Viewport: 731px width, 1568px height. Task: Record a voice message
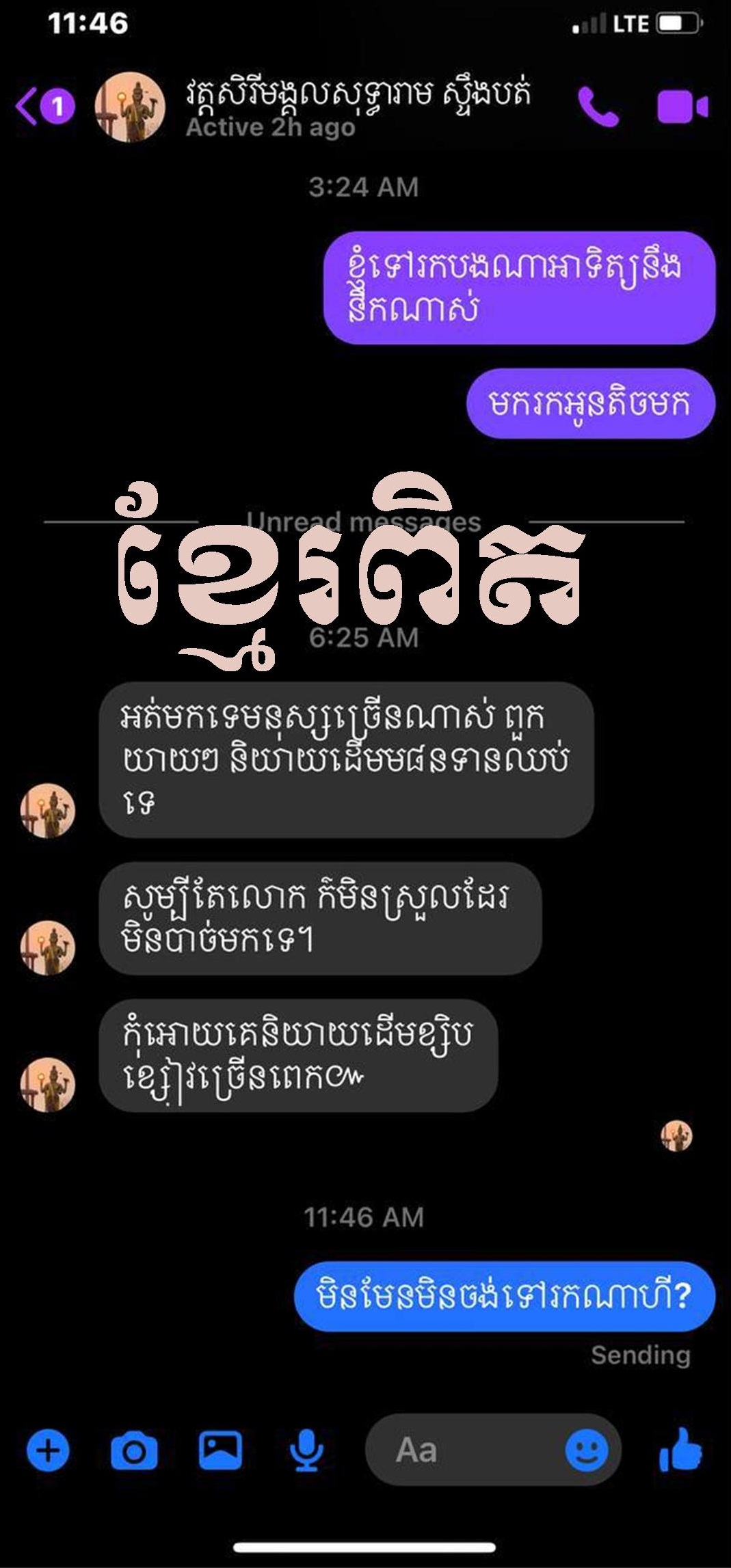click(306, 1450)
